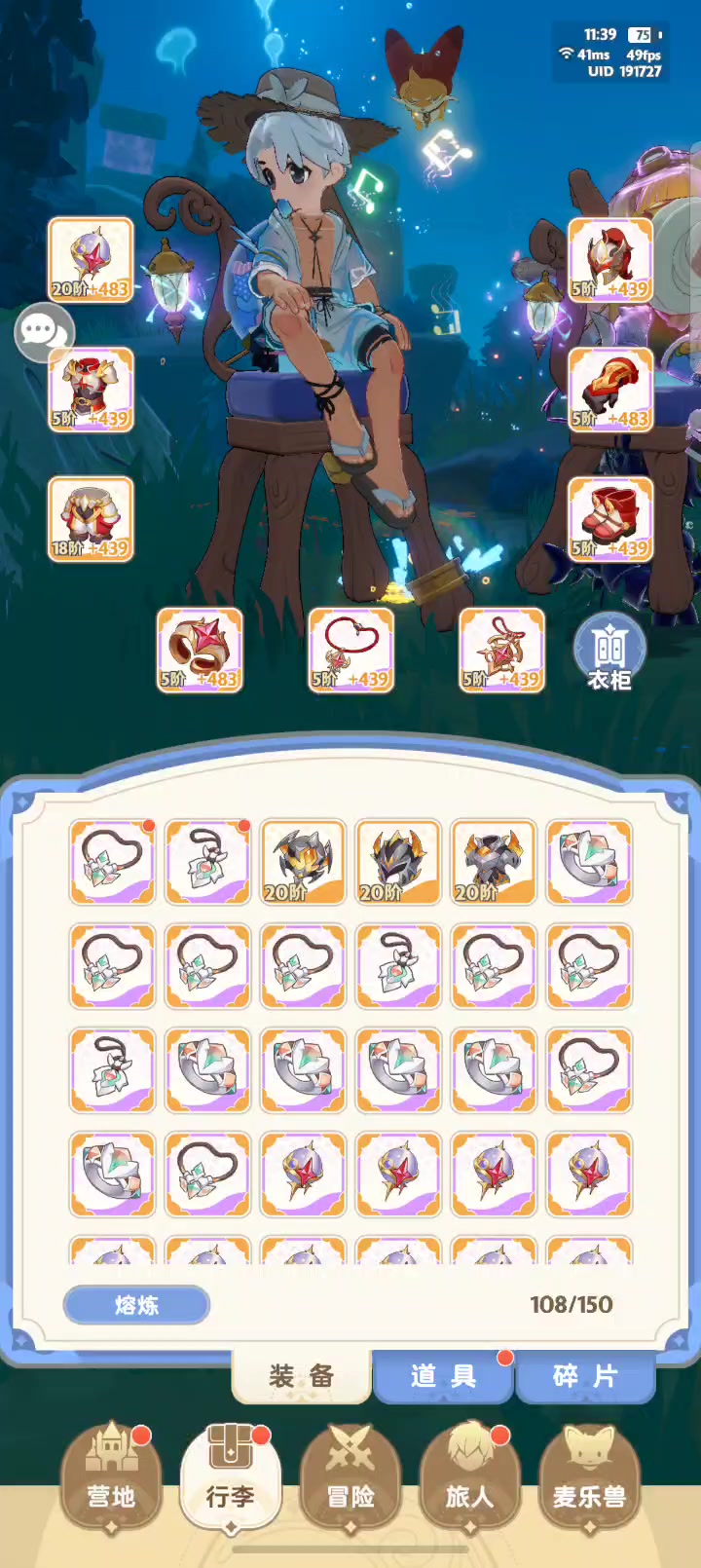View equipped red boots 5阶 +439
This screenshot has width=701, height=1568.
pyautogui.click(x=610, y=519)
